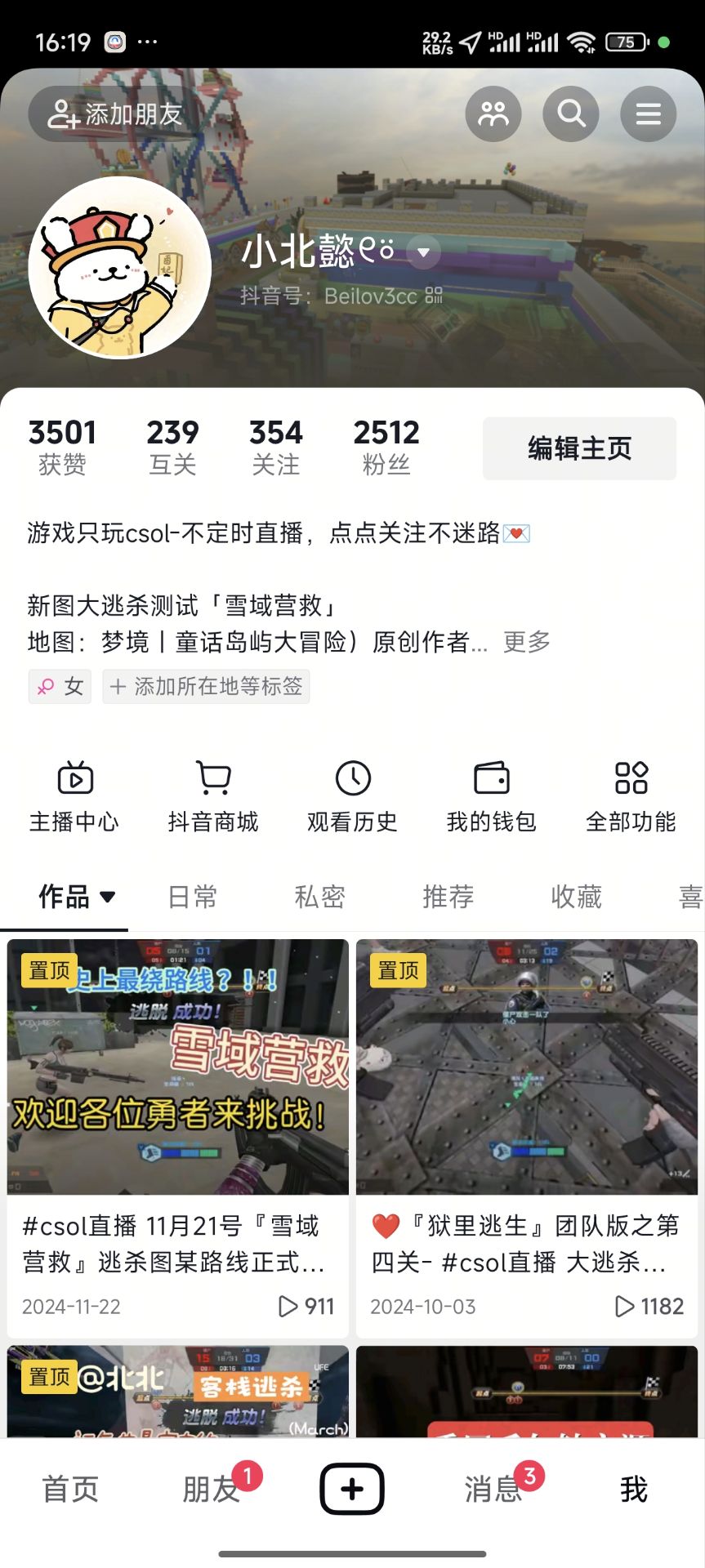Tap the profile avatar picture
Image resolution: width=705 pixels, height=1568 pixels.
(x=119, y=268)
